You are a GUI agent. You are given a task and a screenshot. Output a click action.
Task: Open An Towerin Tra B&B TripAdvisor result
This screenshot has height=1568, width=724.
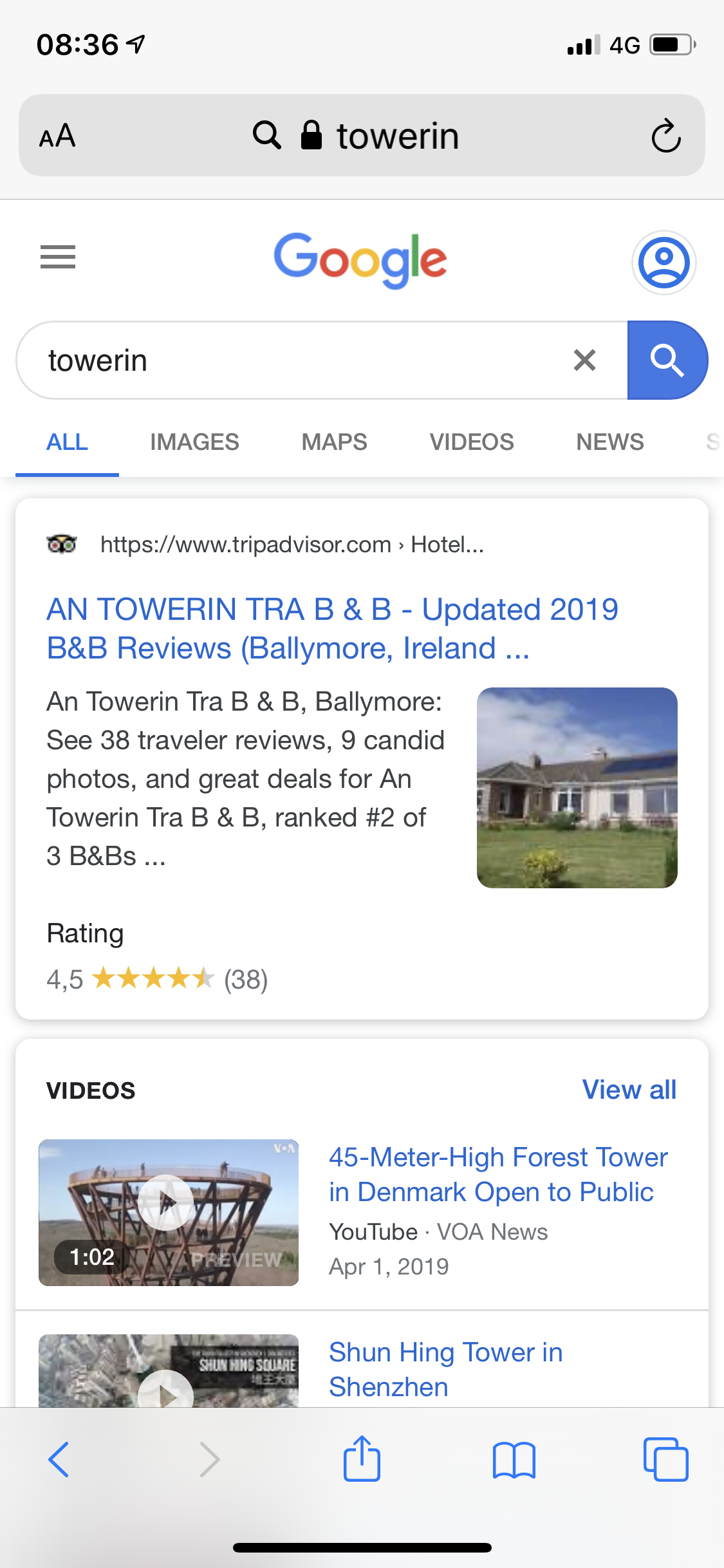click(x=332, y=628)
